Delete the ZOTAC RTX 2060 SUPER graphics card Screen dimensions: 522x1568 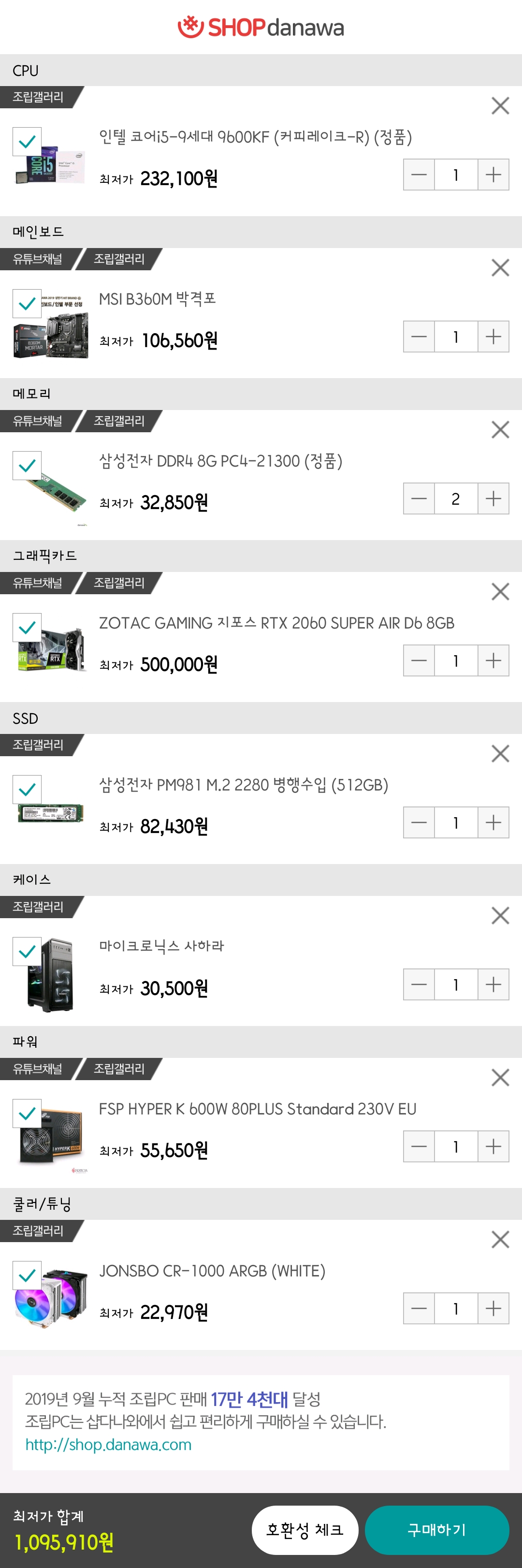[x=500, y=592]
